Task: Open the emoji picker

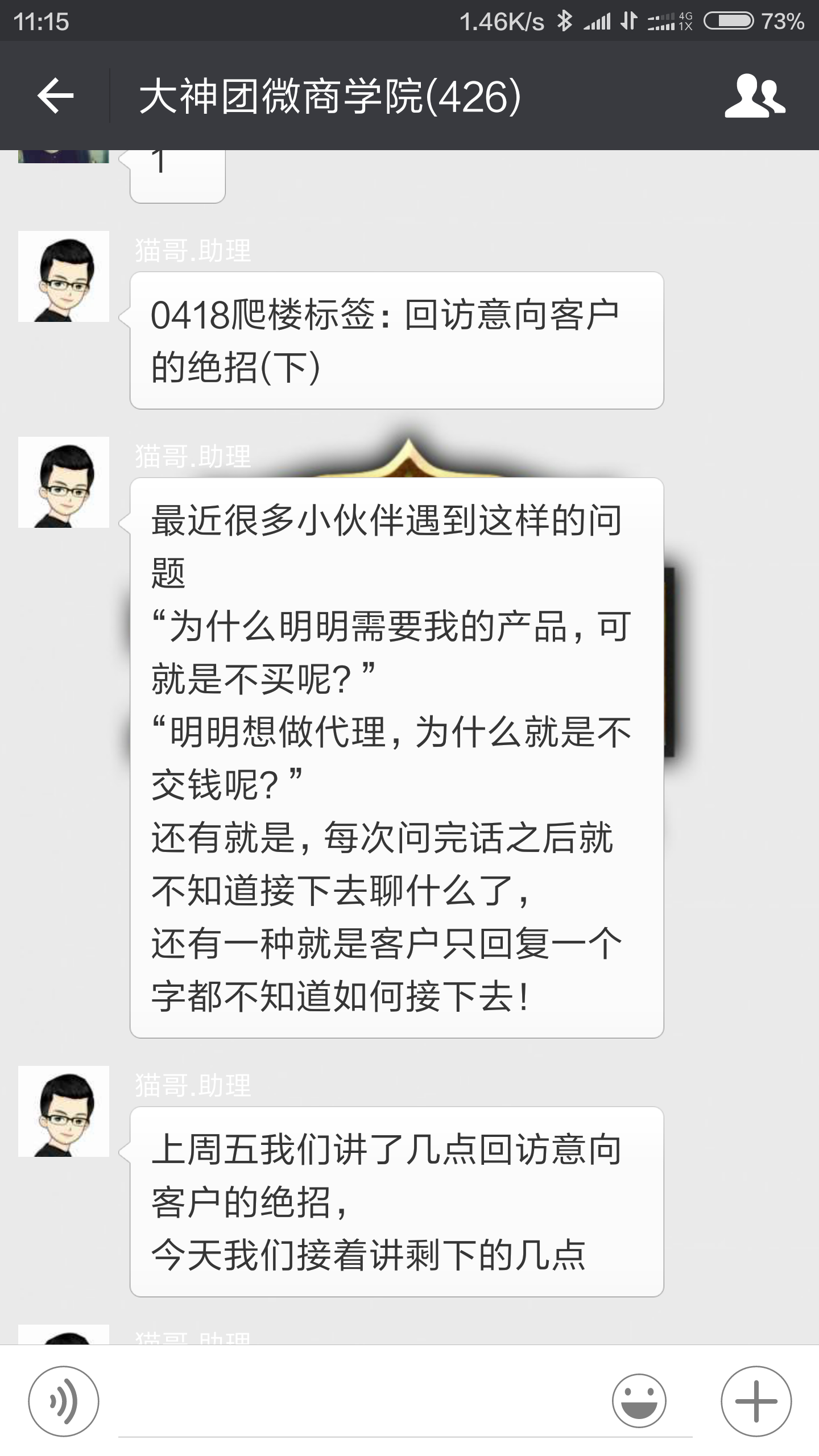Action: [639, 1401]
